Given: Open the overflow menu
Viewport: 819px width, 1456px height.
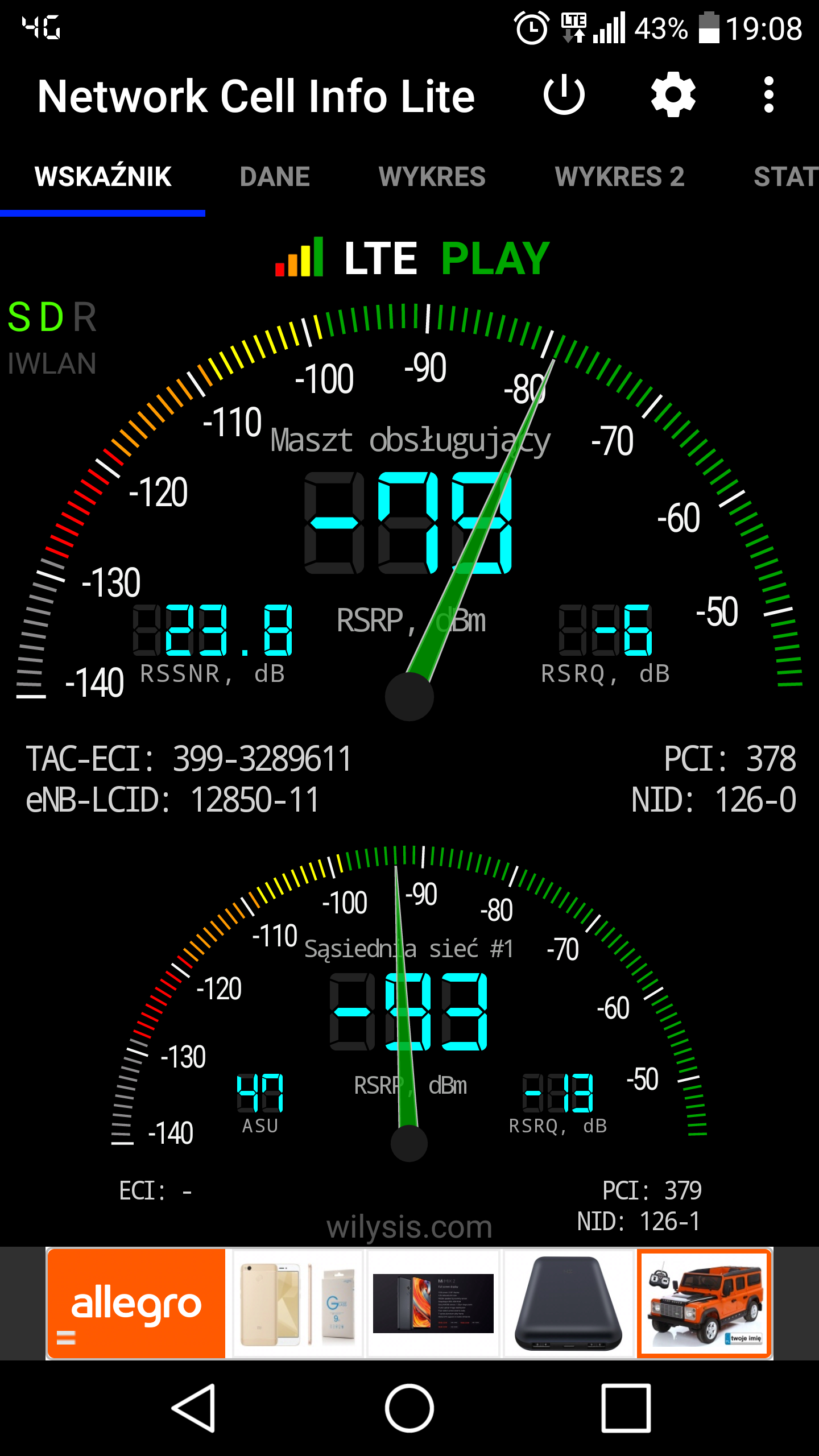Looking at the screenshot, I should (x=768, y=95).
